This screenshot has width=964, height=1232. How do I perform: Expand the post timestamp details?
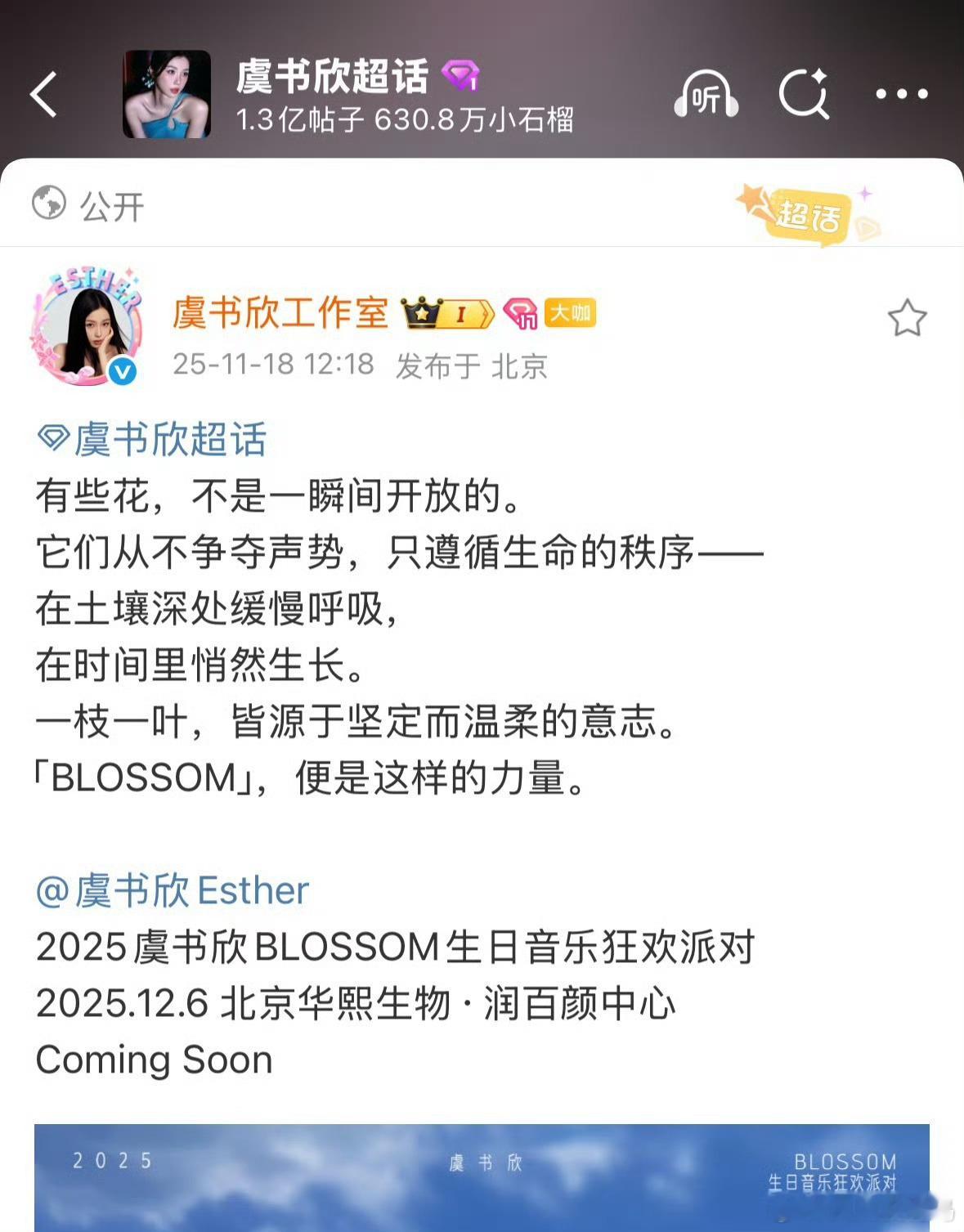[275, 366]
